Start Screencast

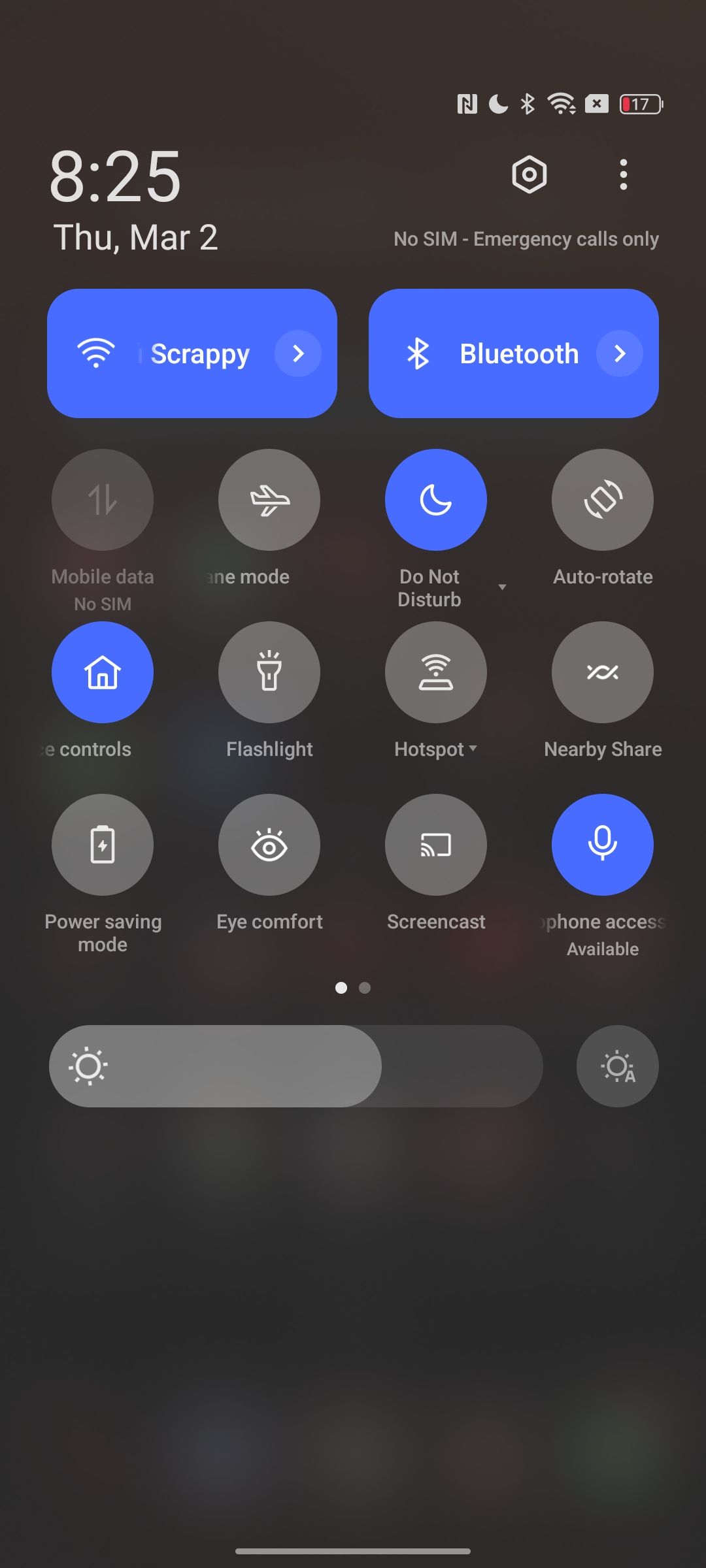pyautogui.click(x=436, y=845)
